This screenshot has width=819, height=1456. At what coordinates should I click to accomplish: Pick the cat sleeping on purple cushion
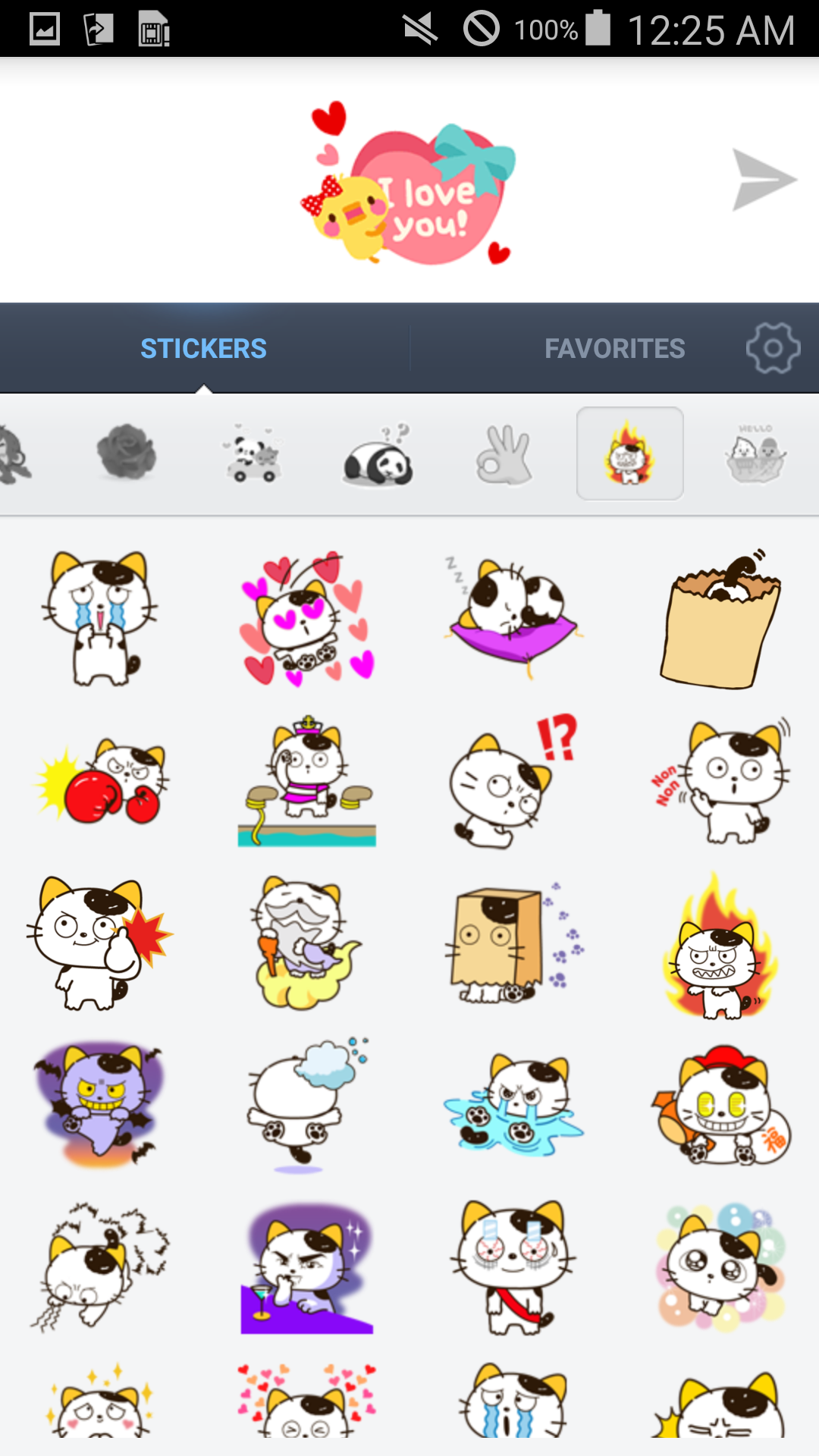point(513,617)
